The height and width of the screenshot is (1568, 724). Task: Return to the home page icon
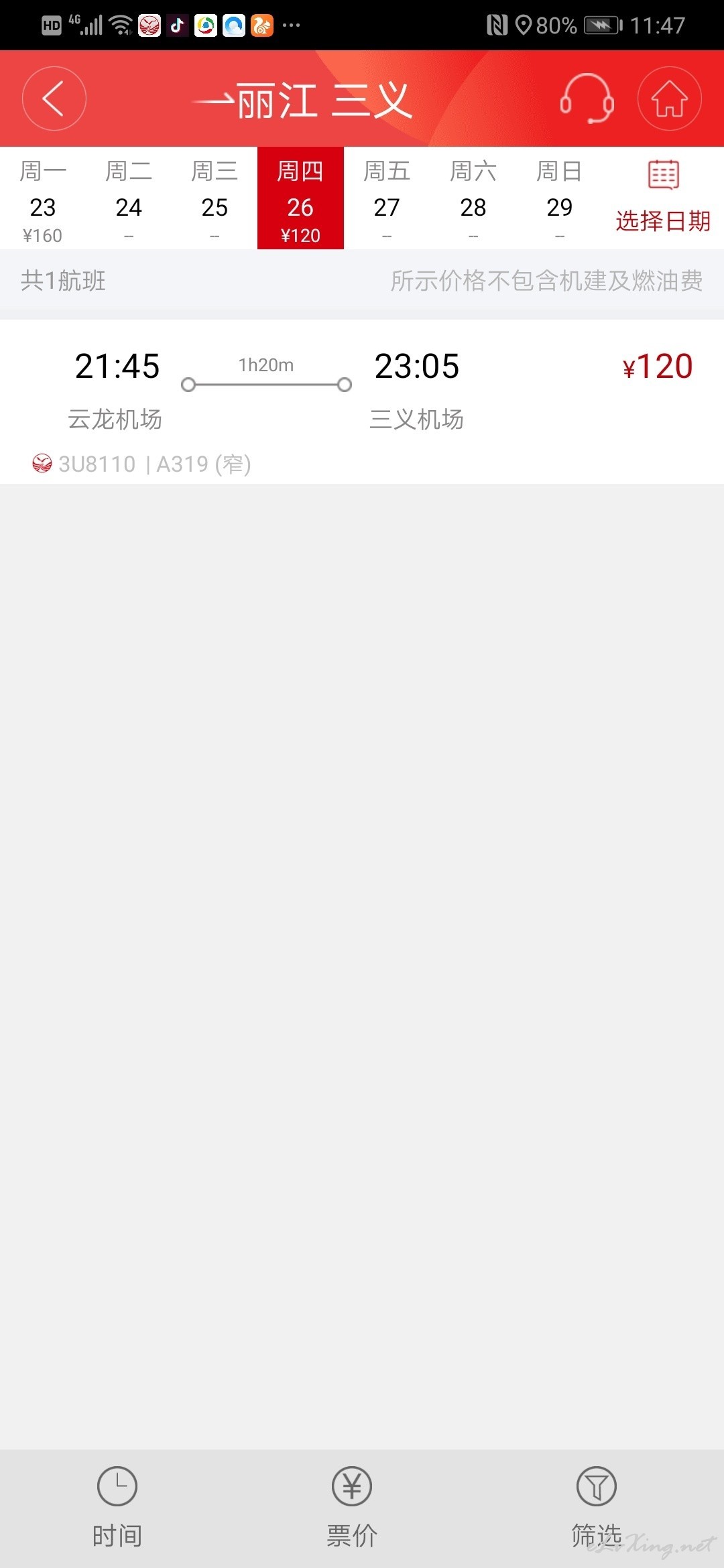[x=669, y=99]
